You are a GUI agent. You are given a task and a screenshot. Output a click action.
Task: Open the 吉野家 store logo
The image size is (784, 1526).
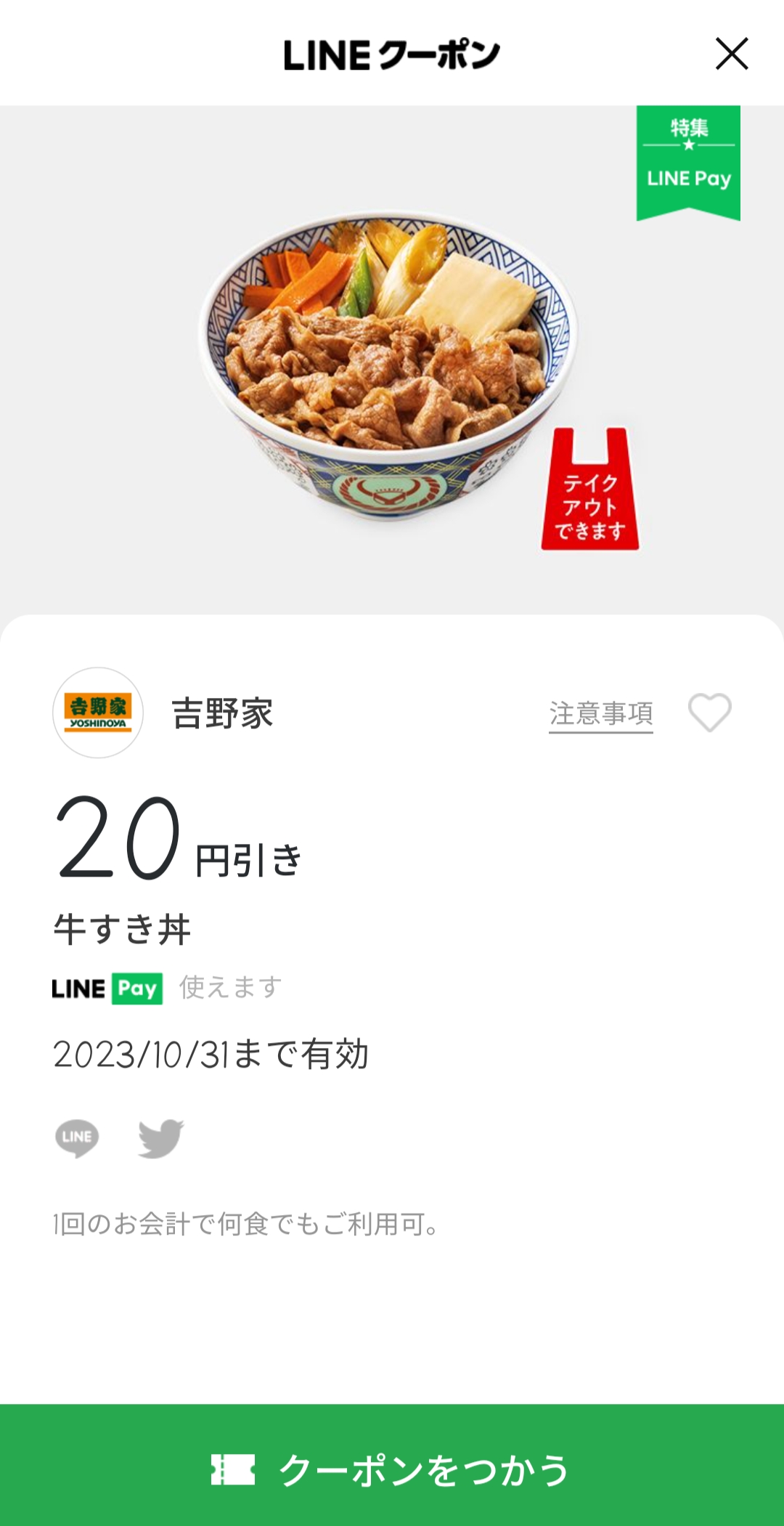(98, 713)
